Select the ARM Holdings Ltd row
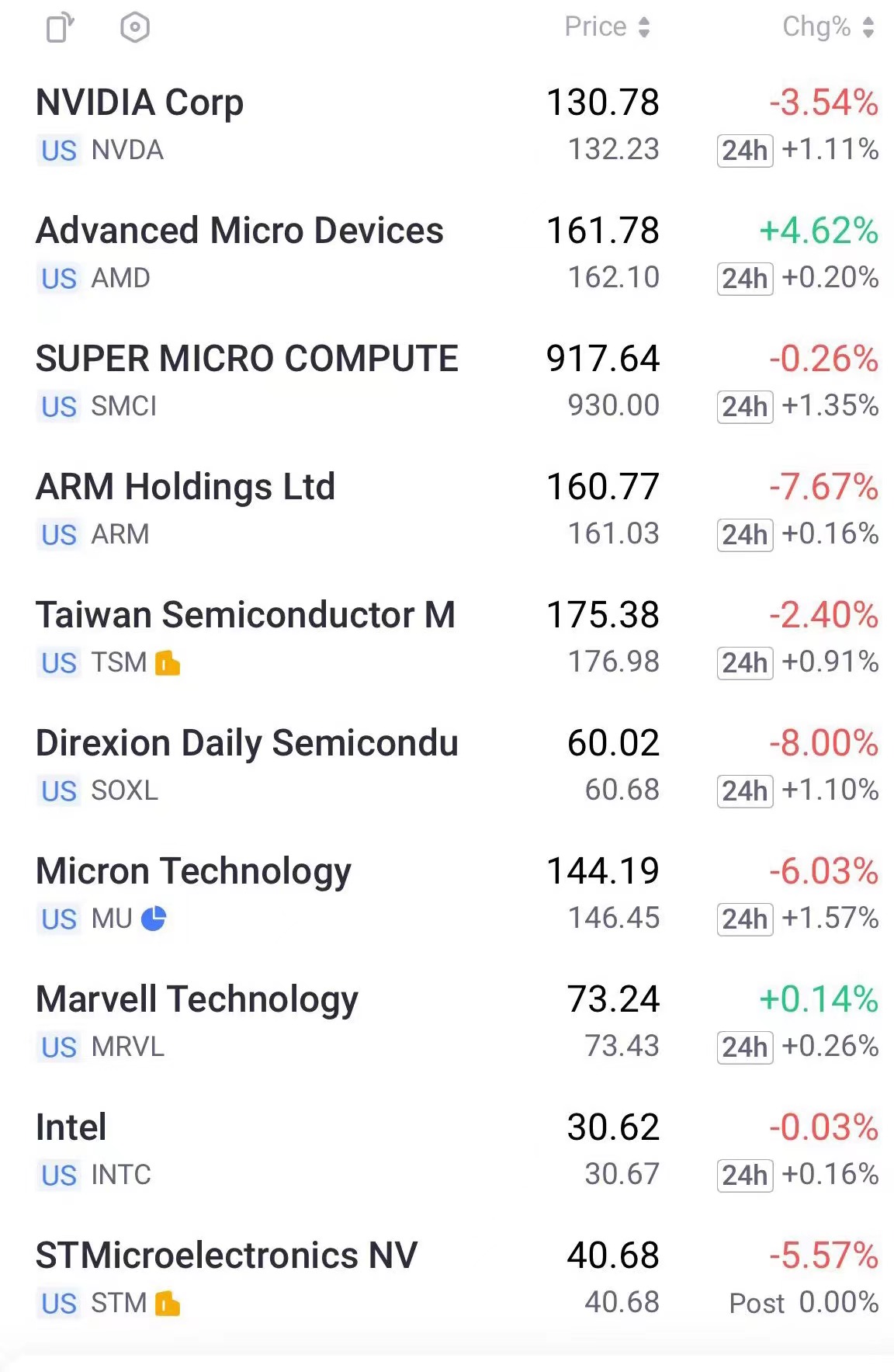 point(185,488)
